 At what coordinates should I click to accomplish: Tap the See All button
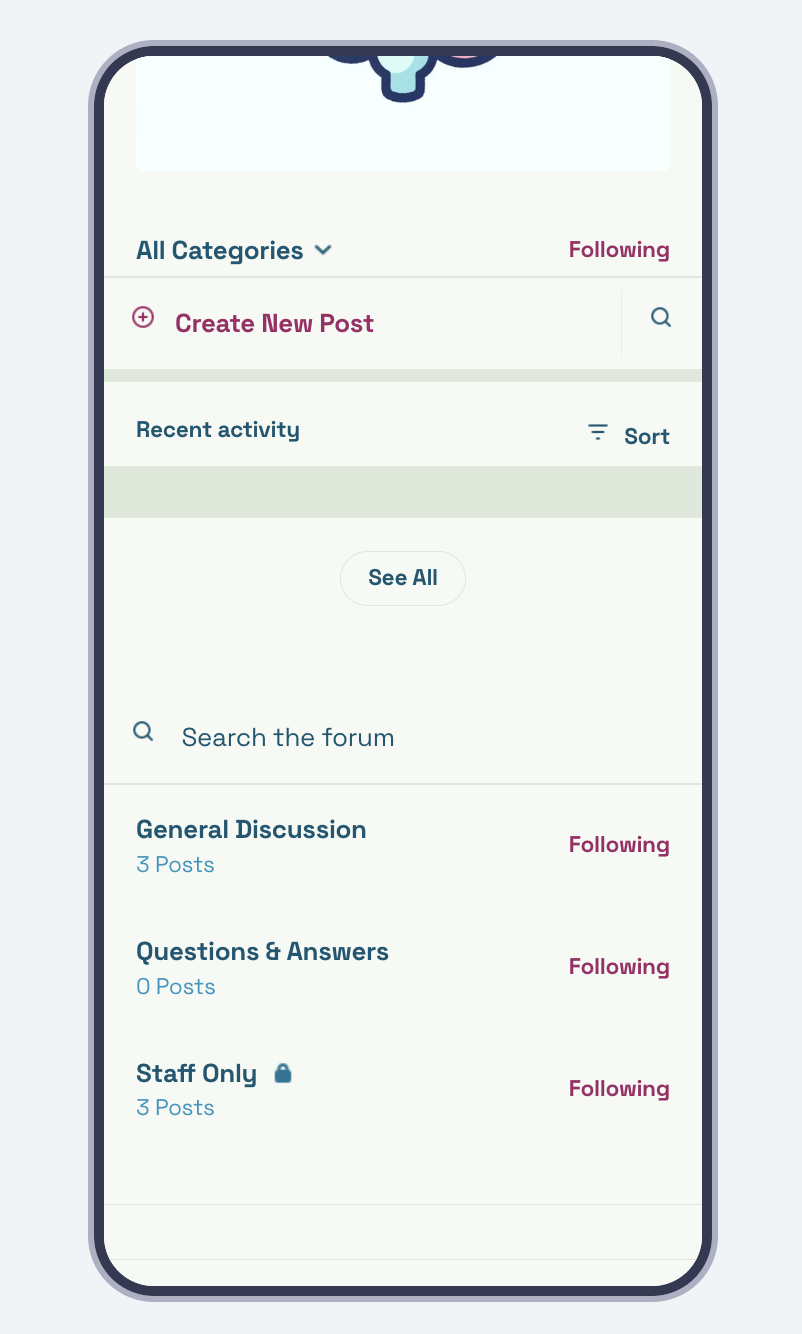pos(402,578)
